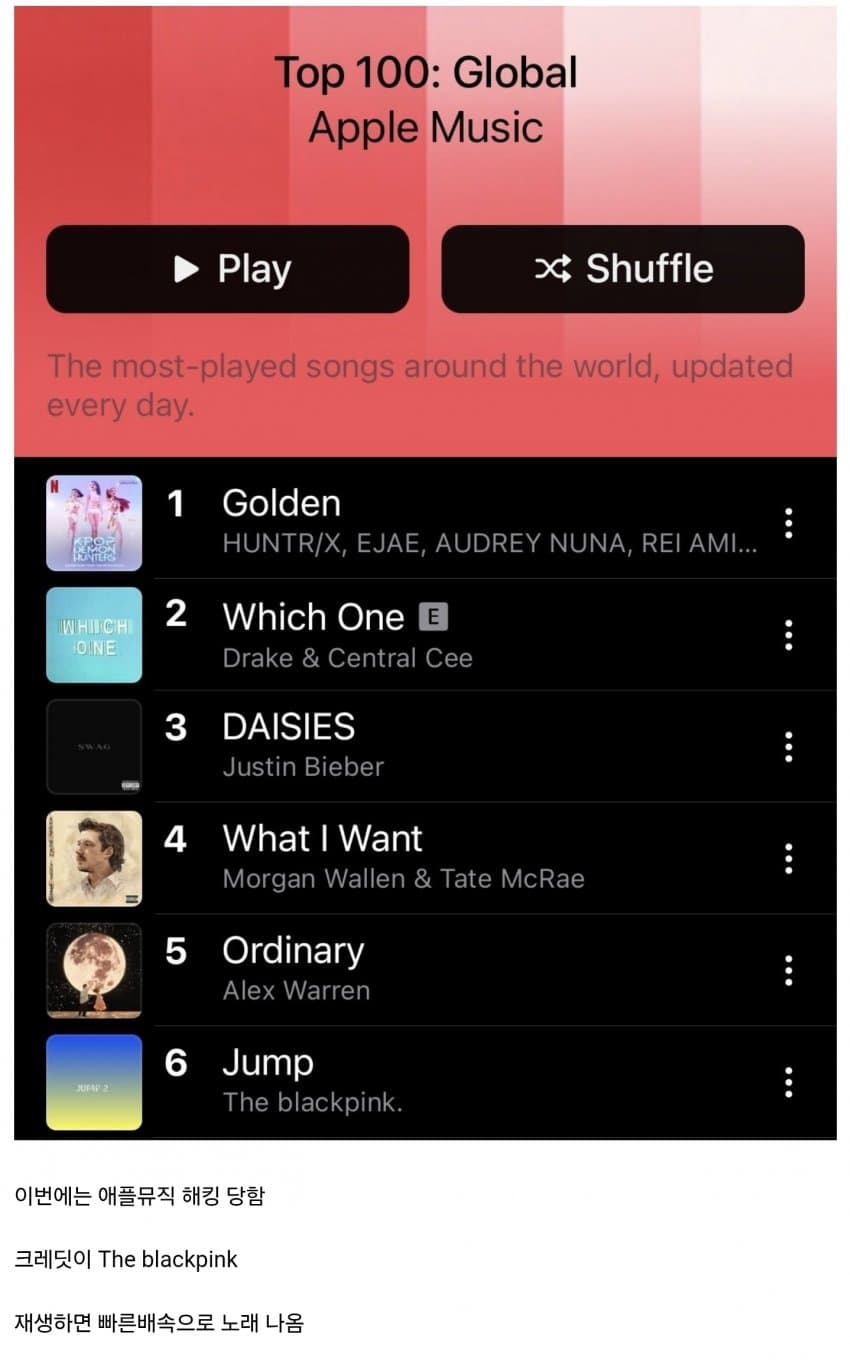Open the three-dot menu for Which One

pos(789,635)
